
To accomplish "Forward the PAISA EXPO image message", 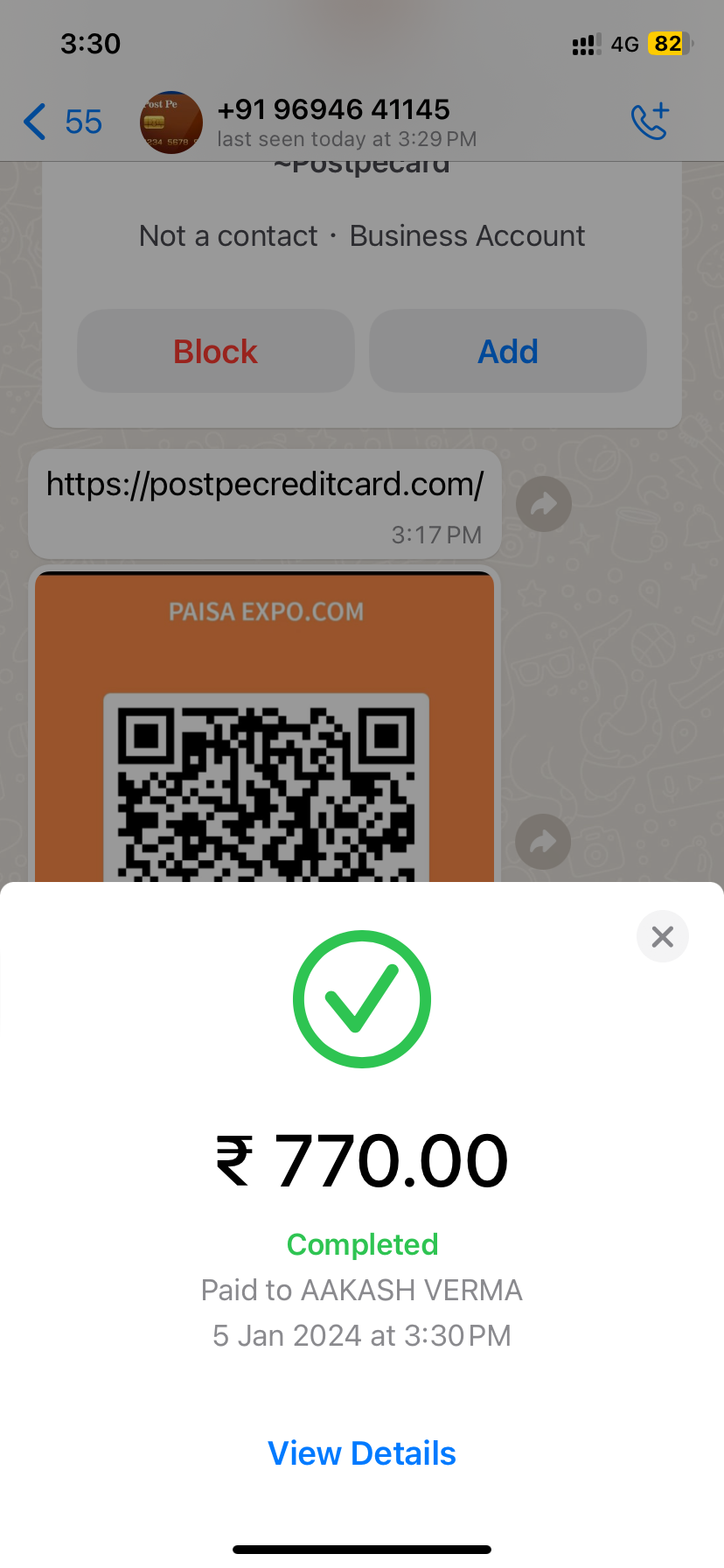I will coord(543,842).
